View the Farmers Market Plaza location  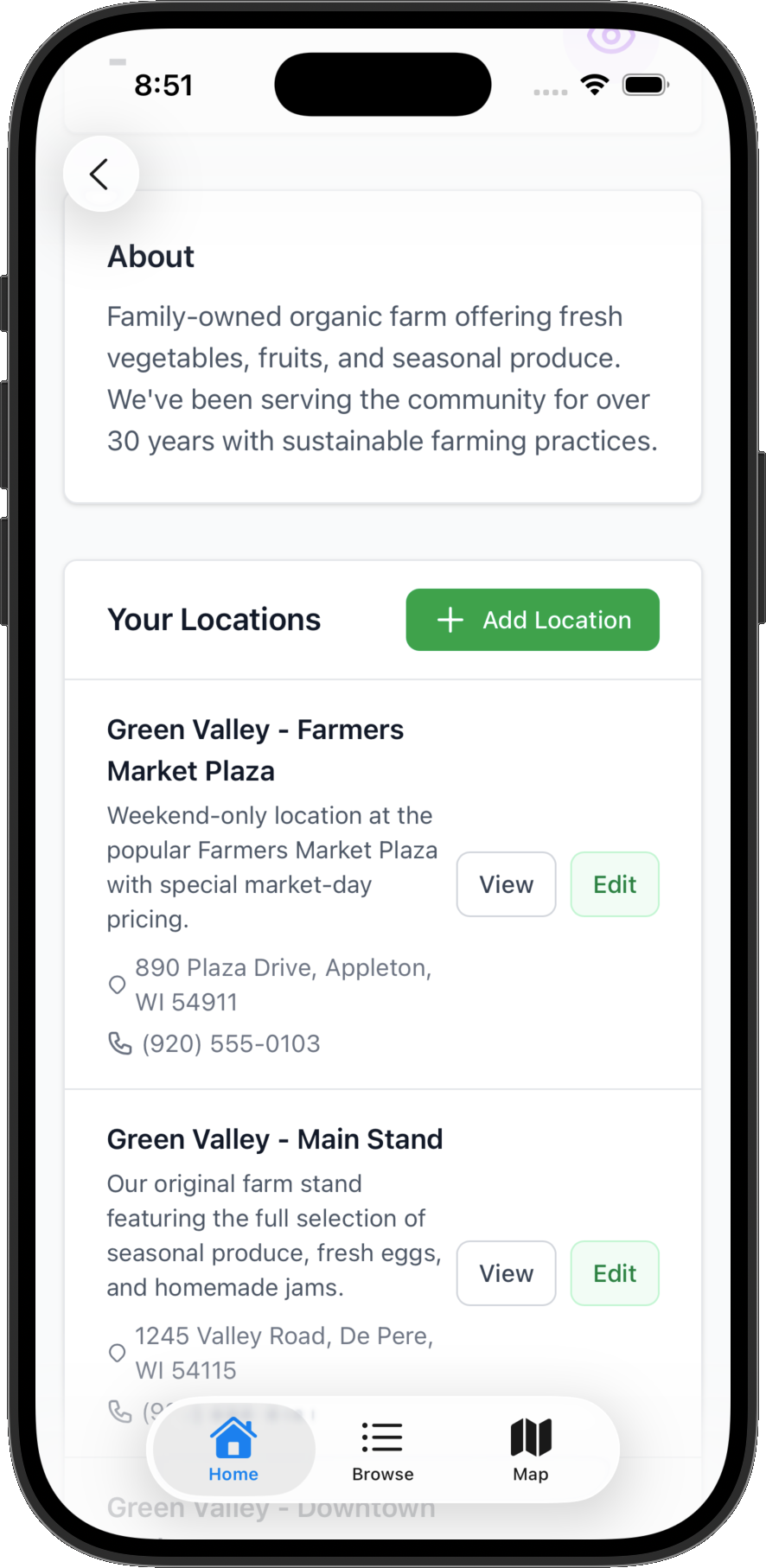click(x=506, y=884)
